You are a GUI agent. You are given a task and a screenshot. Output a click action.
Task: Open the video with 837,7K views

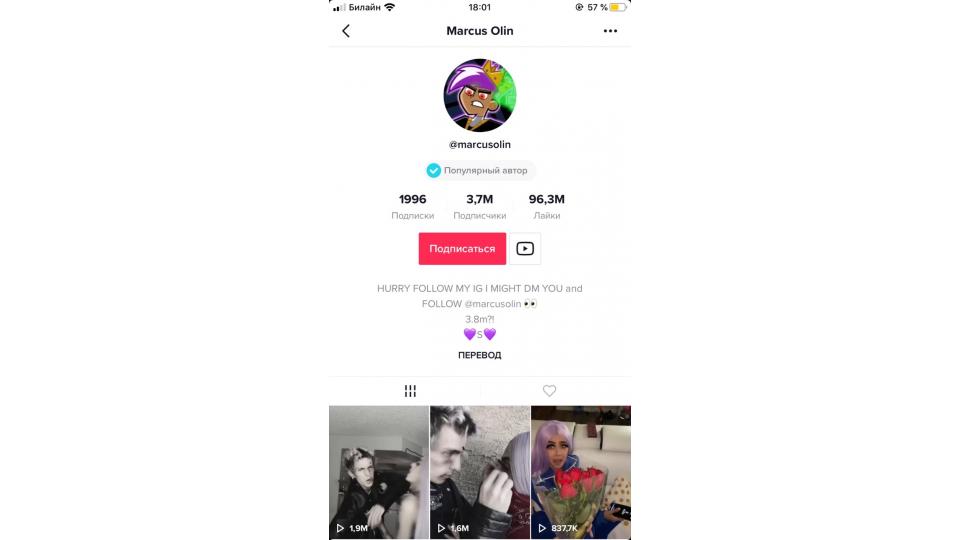point(581,470)
